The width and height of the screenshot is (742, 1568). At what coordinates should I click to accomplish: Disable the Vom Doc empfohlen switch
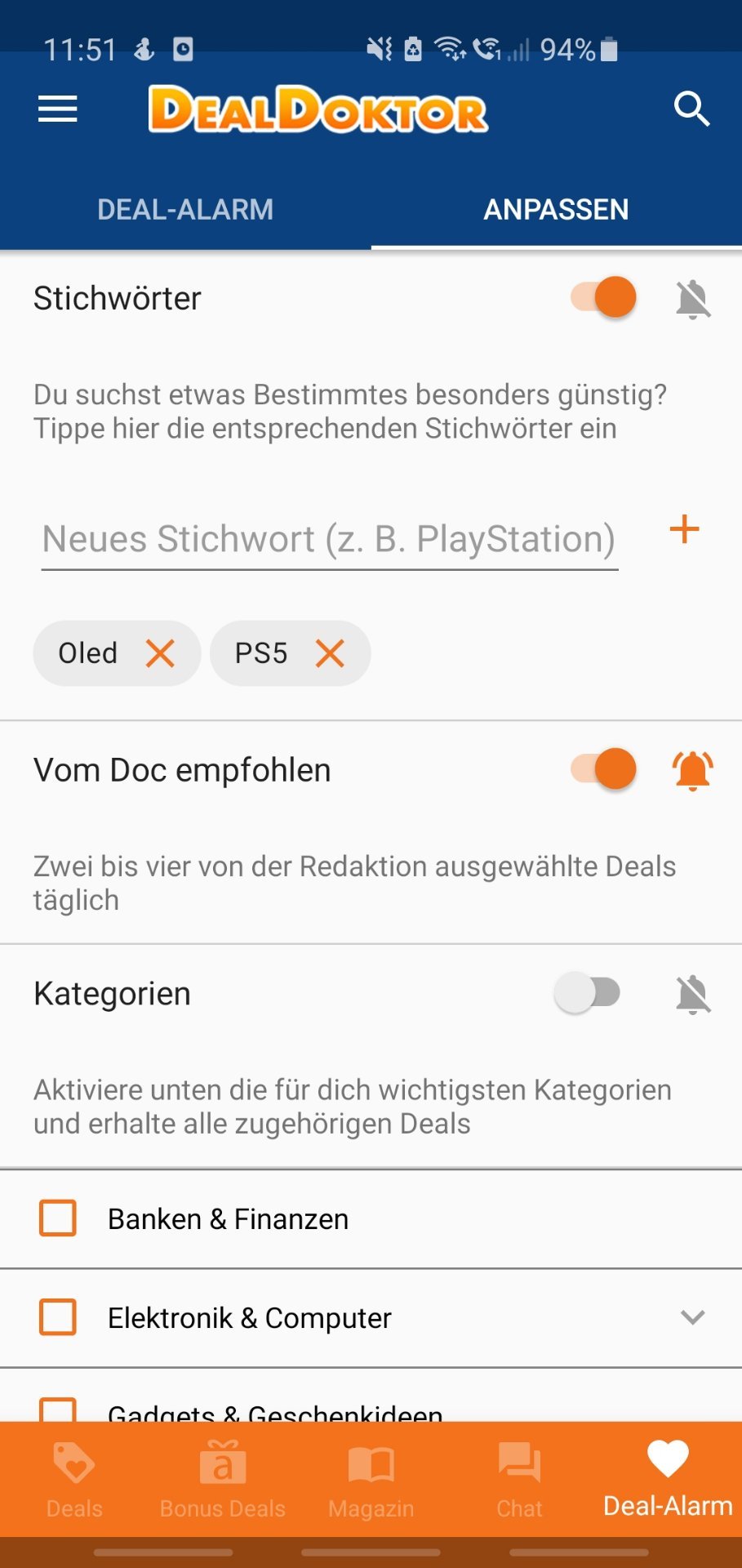[604, 769]
